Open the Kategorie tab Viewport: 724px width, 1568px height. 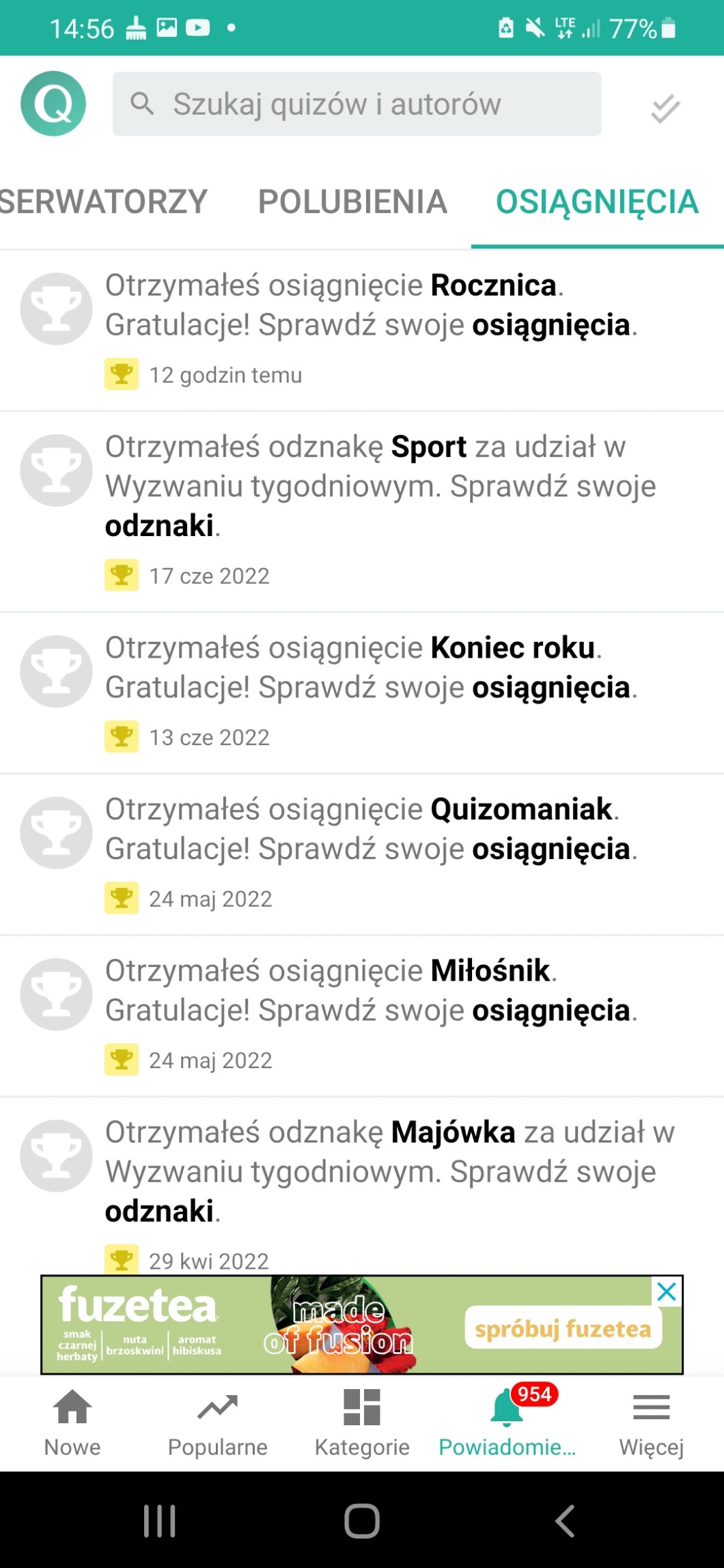(x=362, y=1423)
